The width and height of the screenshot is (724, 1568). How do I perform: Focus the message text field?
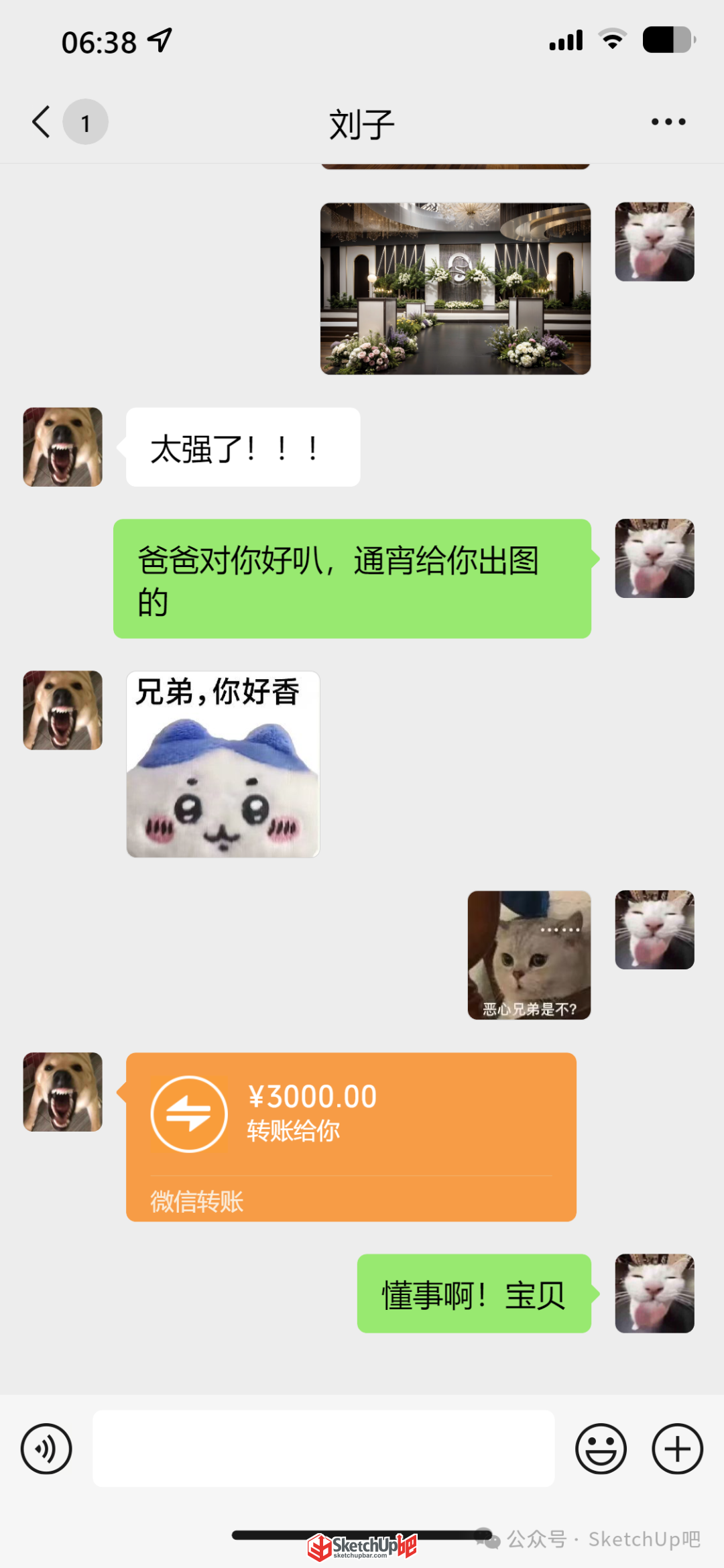click(x=323, y=1449)
